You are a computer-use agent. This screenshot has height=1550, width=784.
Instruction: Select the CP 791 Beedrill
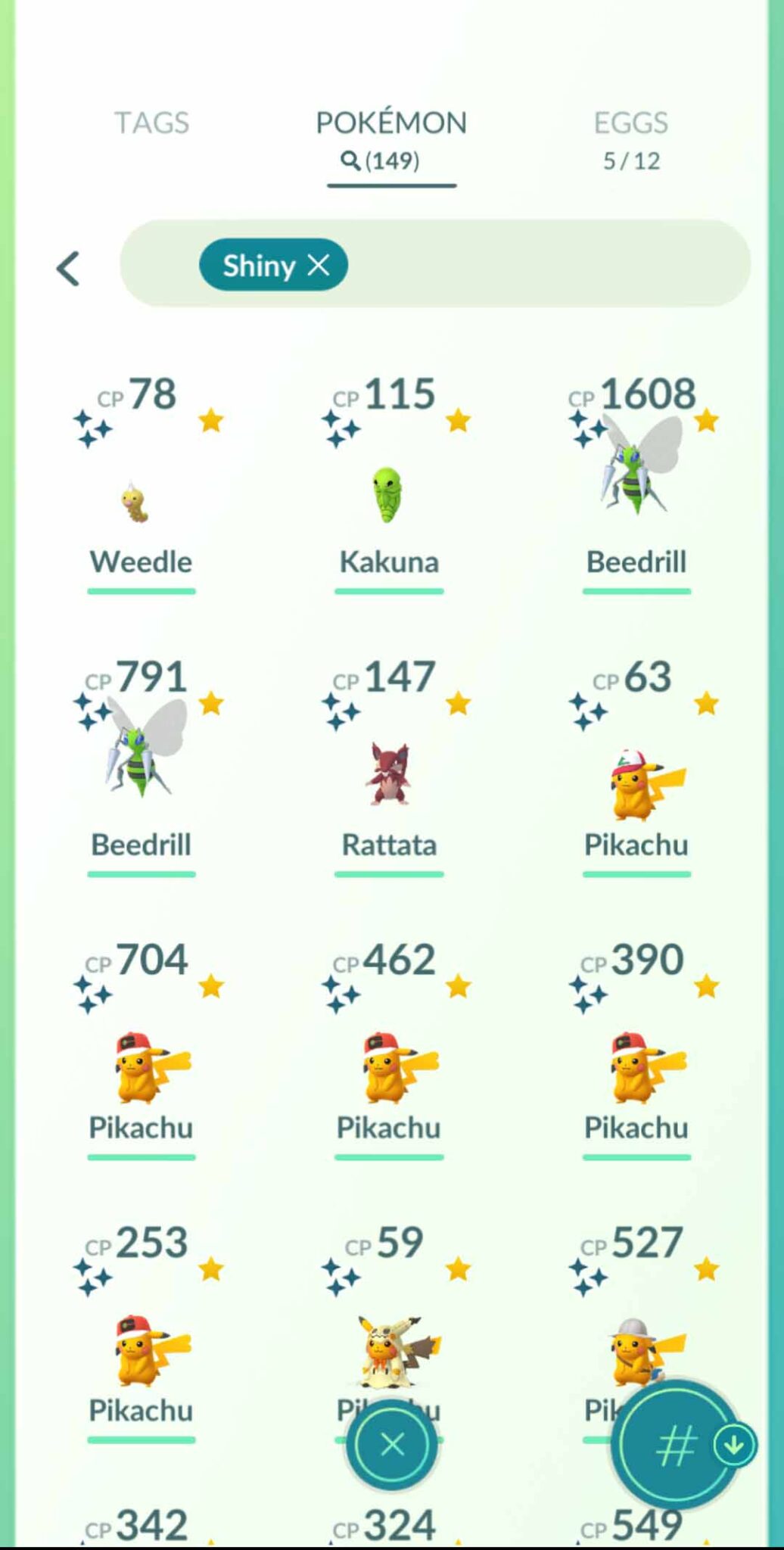[x=142, y=766]
